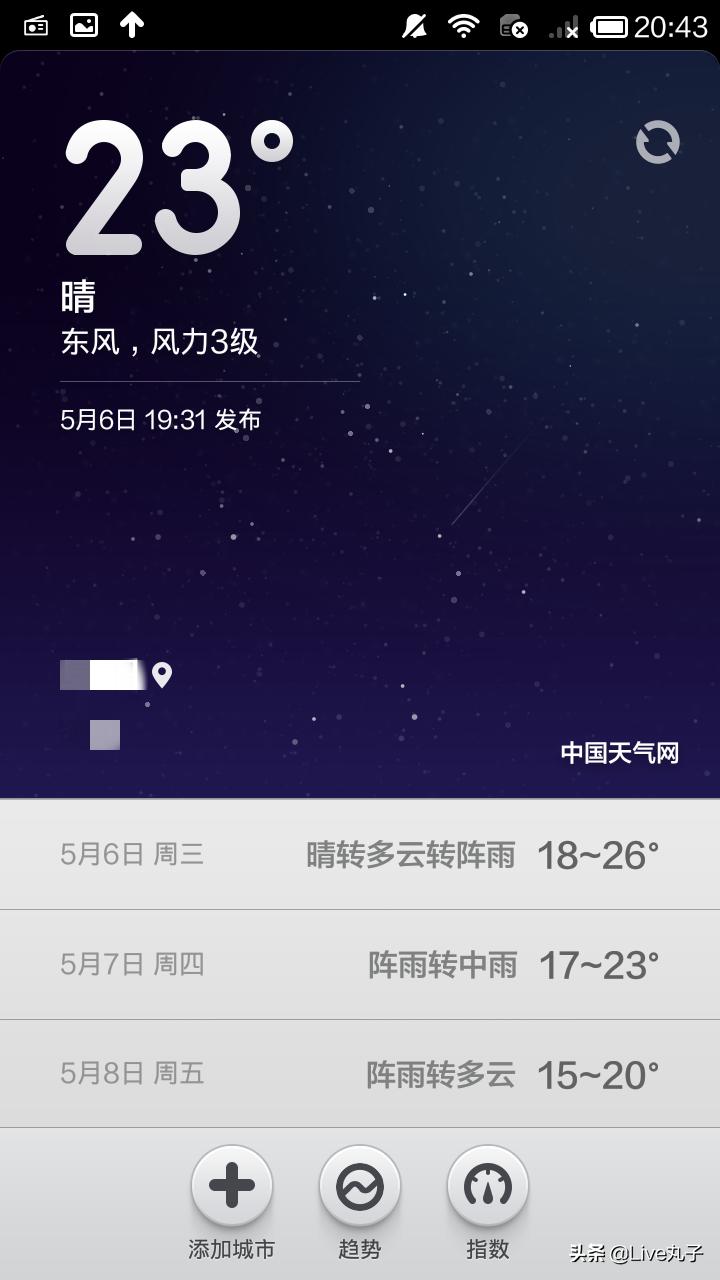Tap the gallery icon in status bar
The height and width of the screenshot is (1280, 720).
85,25
